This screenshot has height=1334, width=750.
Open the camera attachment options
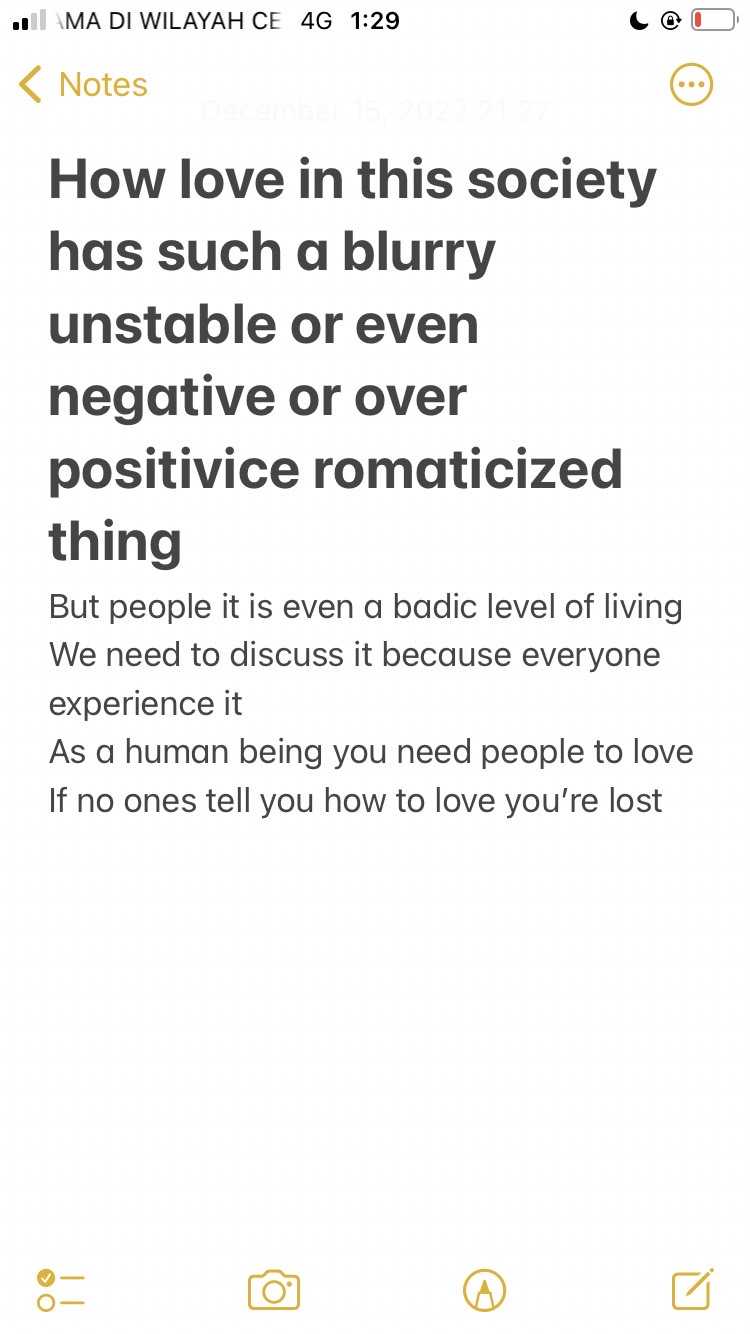(274, 1290)
